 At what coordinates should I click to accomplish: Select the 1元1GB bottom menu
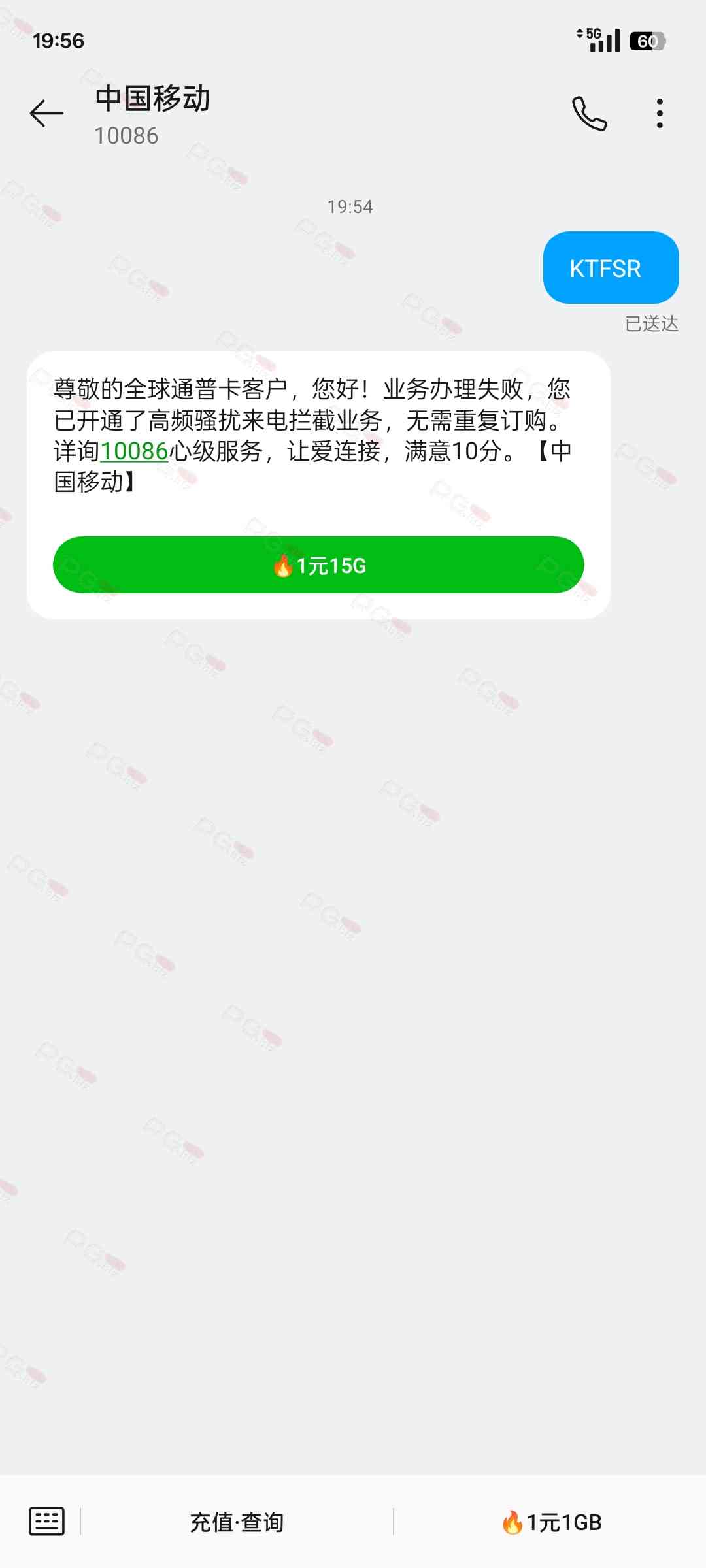(551, 1522)
